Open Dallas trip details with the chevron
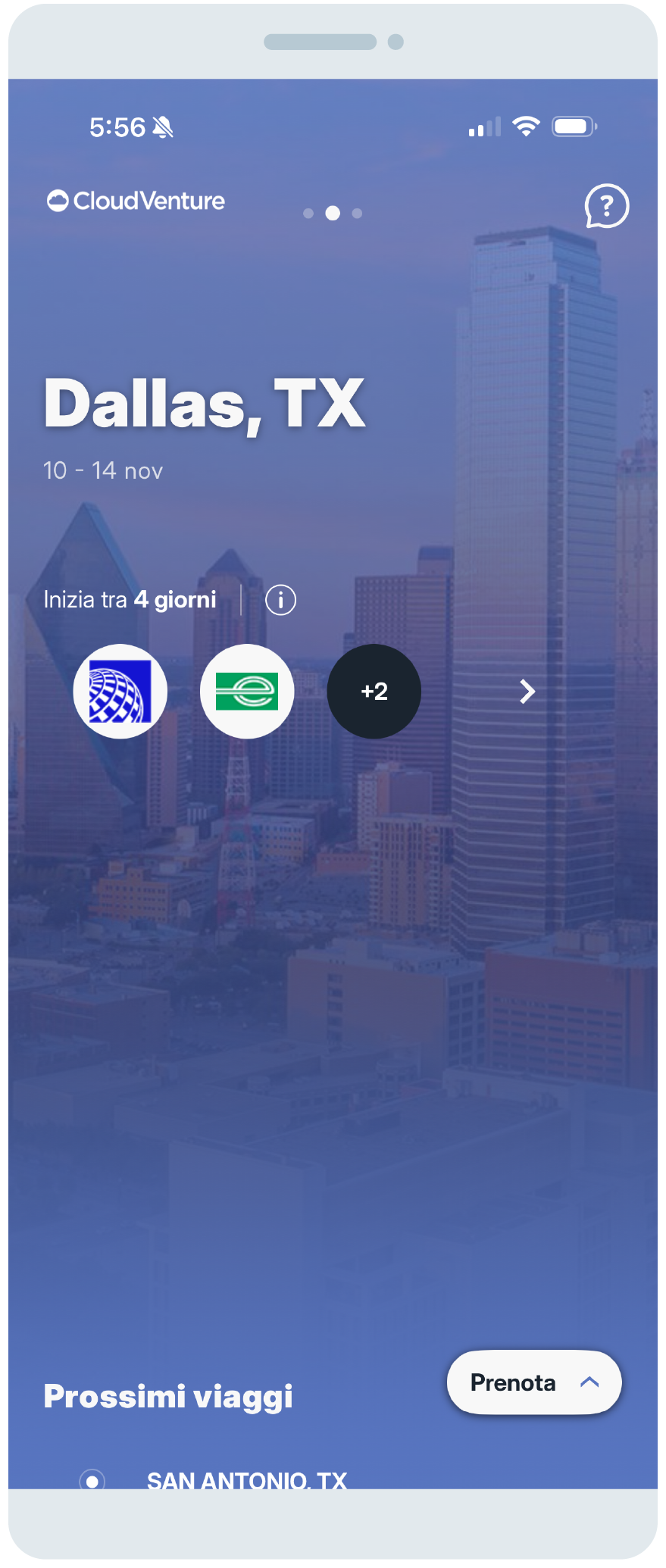666x1568 pixels. [x=527, y=691]
